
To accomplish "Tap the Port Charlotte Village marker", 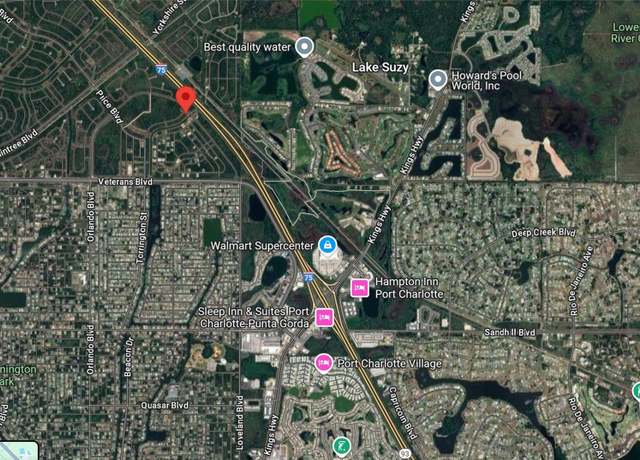I will coord(323,363).
